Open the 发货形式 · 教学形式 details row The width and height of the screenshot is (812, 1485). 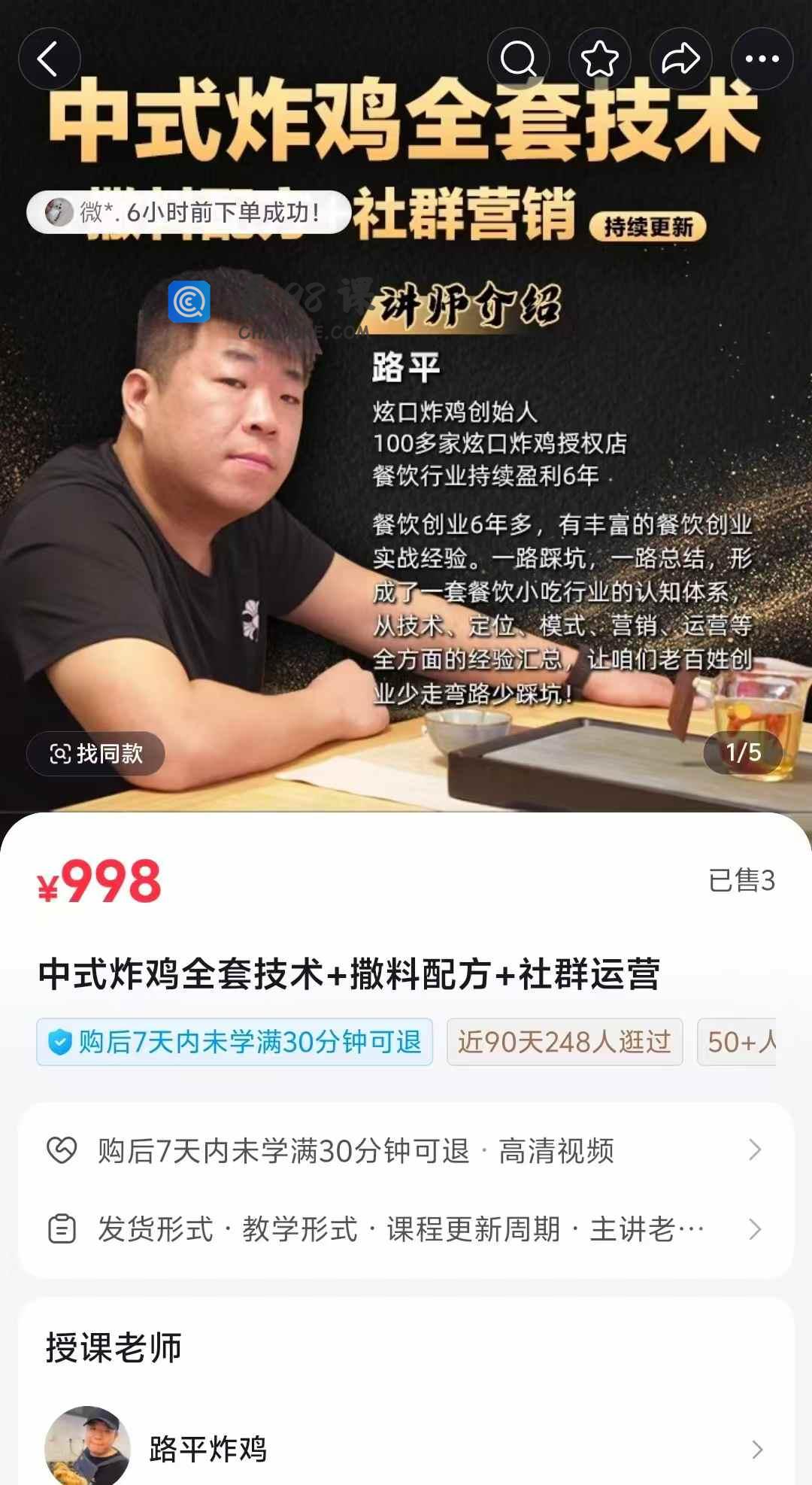(406, 1229)
